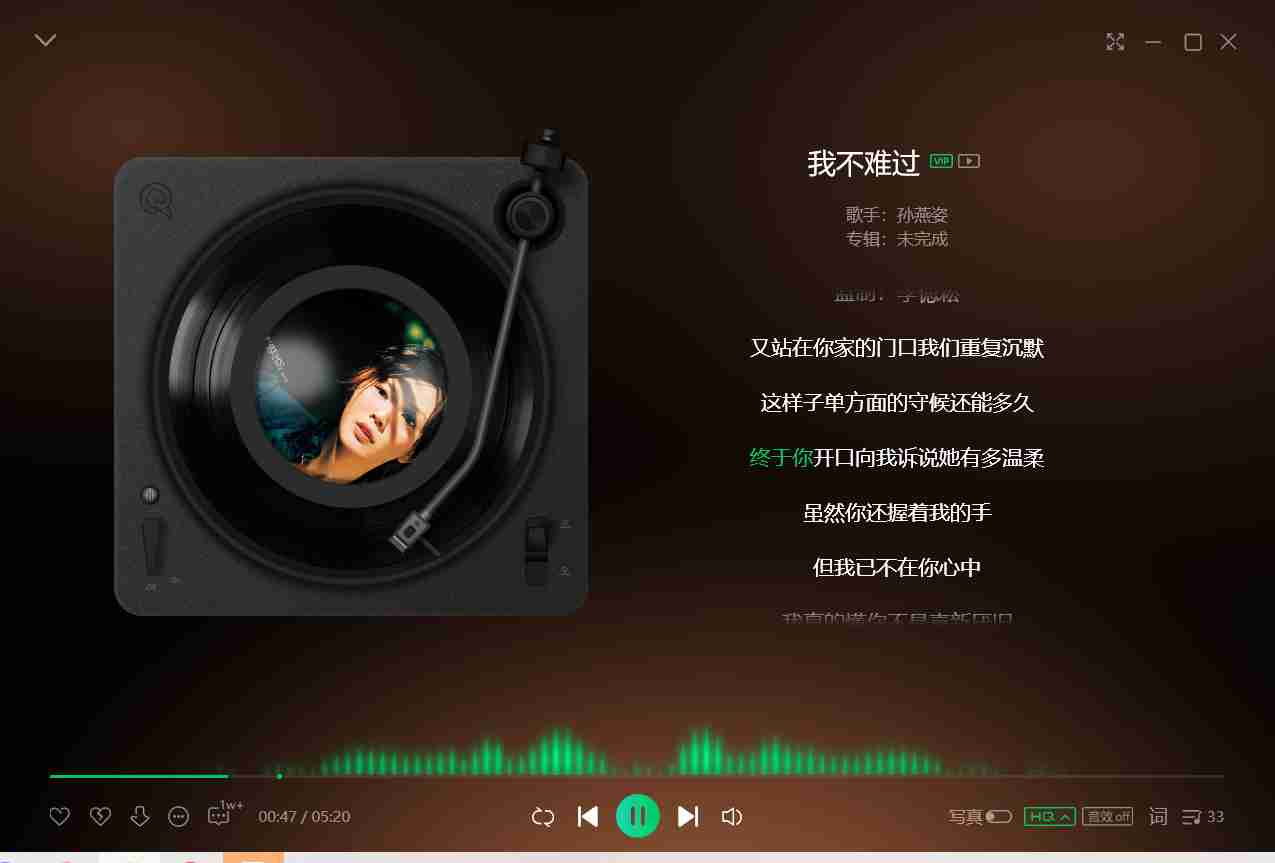Screen dimensions: 1275x863
Task: Open the music video for 我不难过
Action: (968, 161)
